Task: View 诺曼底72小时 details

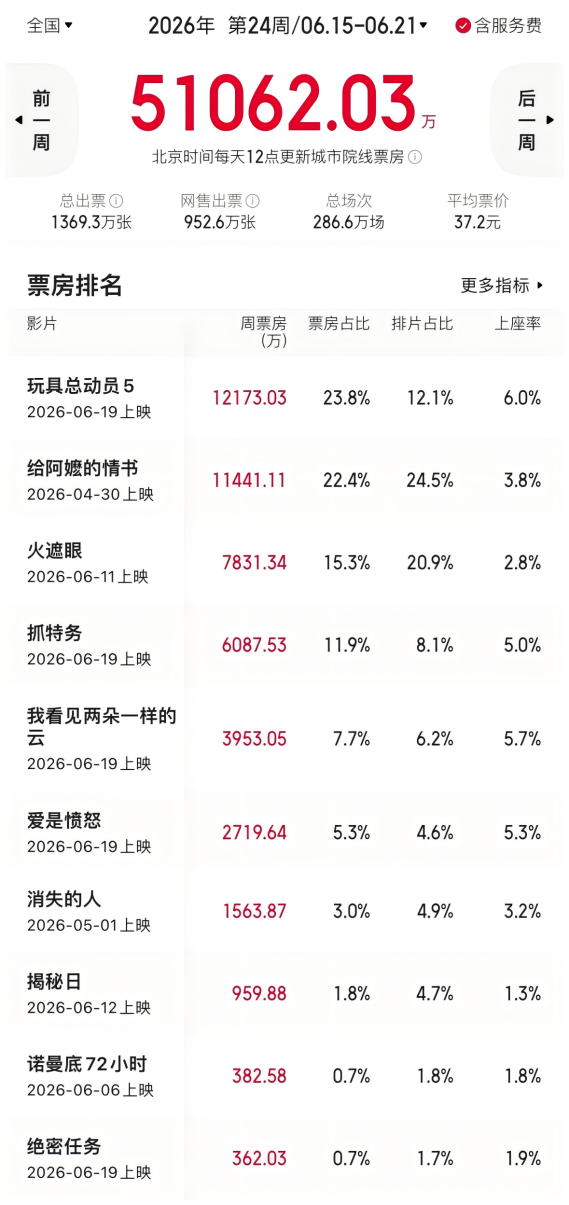Action: [284, 1076]
